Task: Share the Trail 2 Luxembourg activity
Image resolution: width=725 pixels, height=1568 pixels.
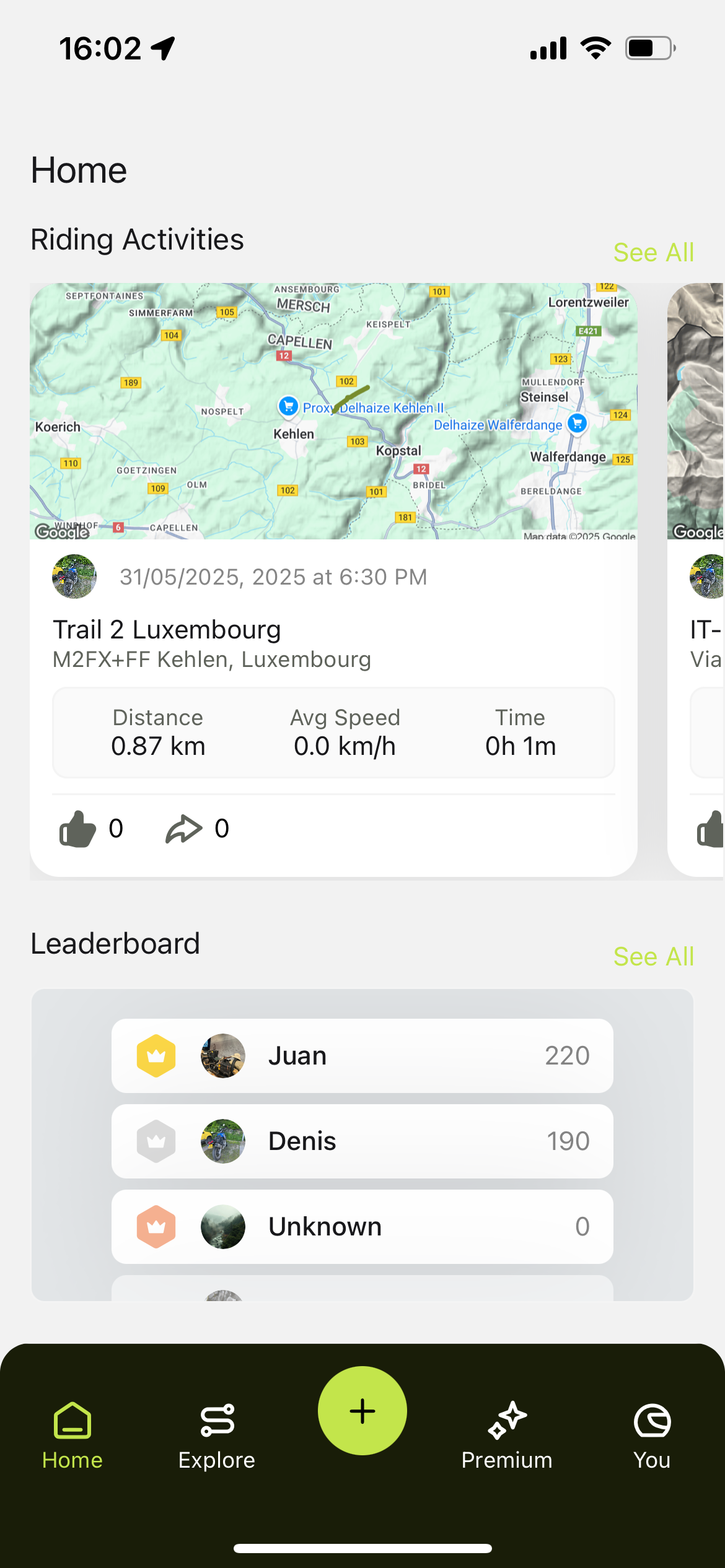Action: tap(184, 829)
